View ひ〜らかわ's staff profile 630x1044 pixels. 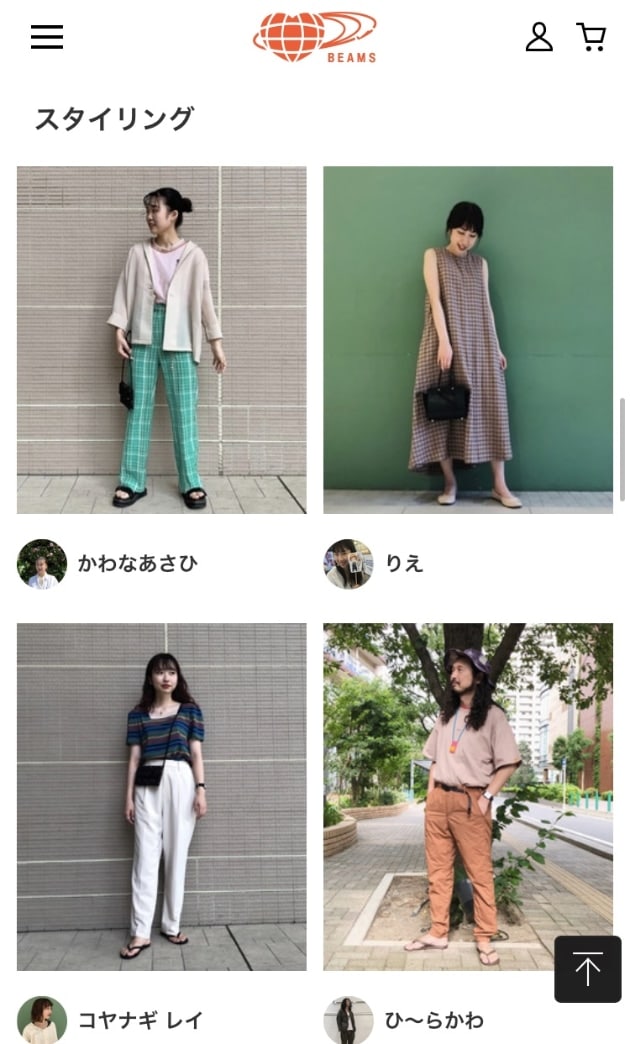[405, 1021]
